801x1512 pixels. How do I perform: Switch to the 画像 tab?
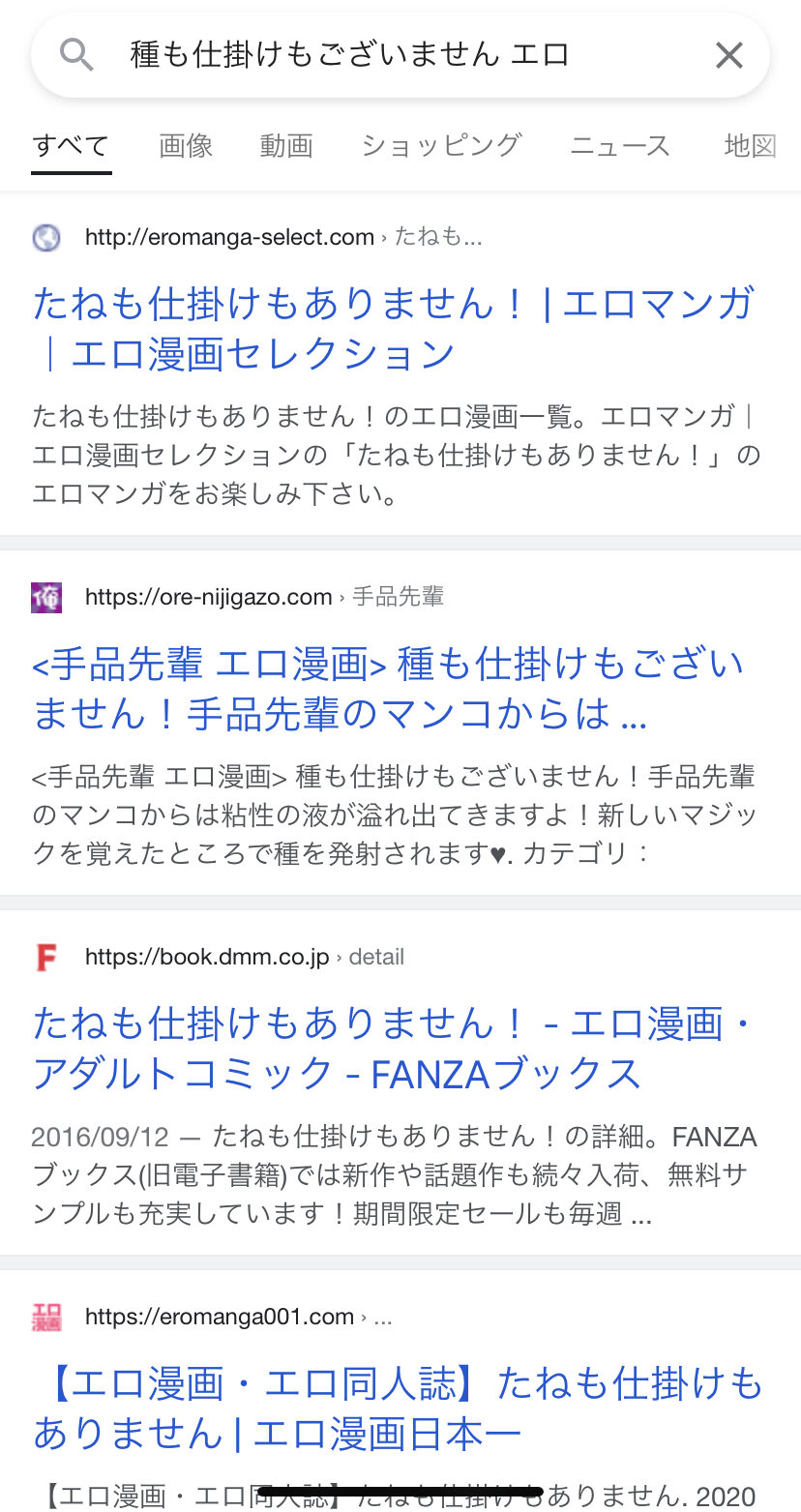186,146
